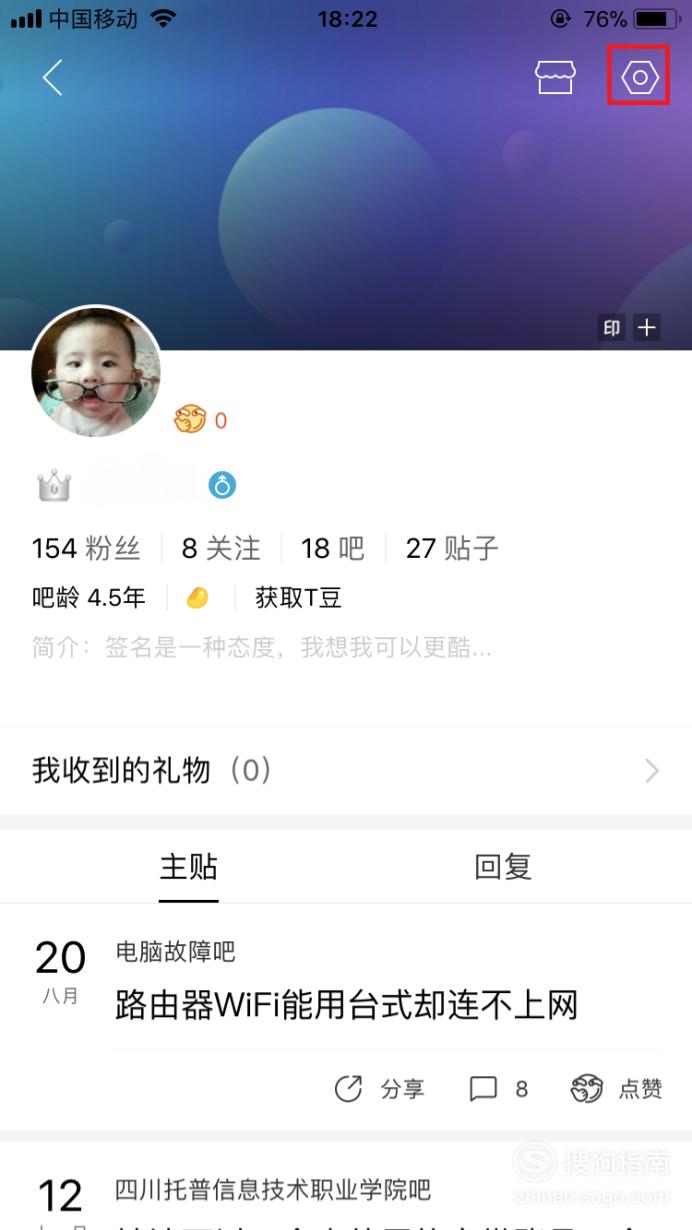
Task: Open the 电脑故障吧 forum link
Action: click(176, 951)
